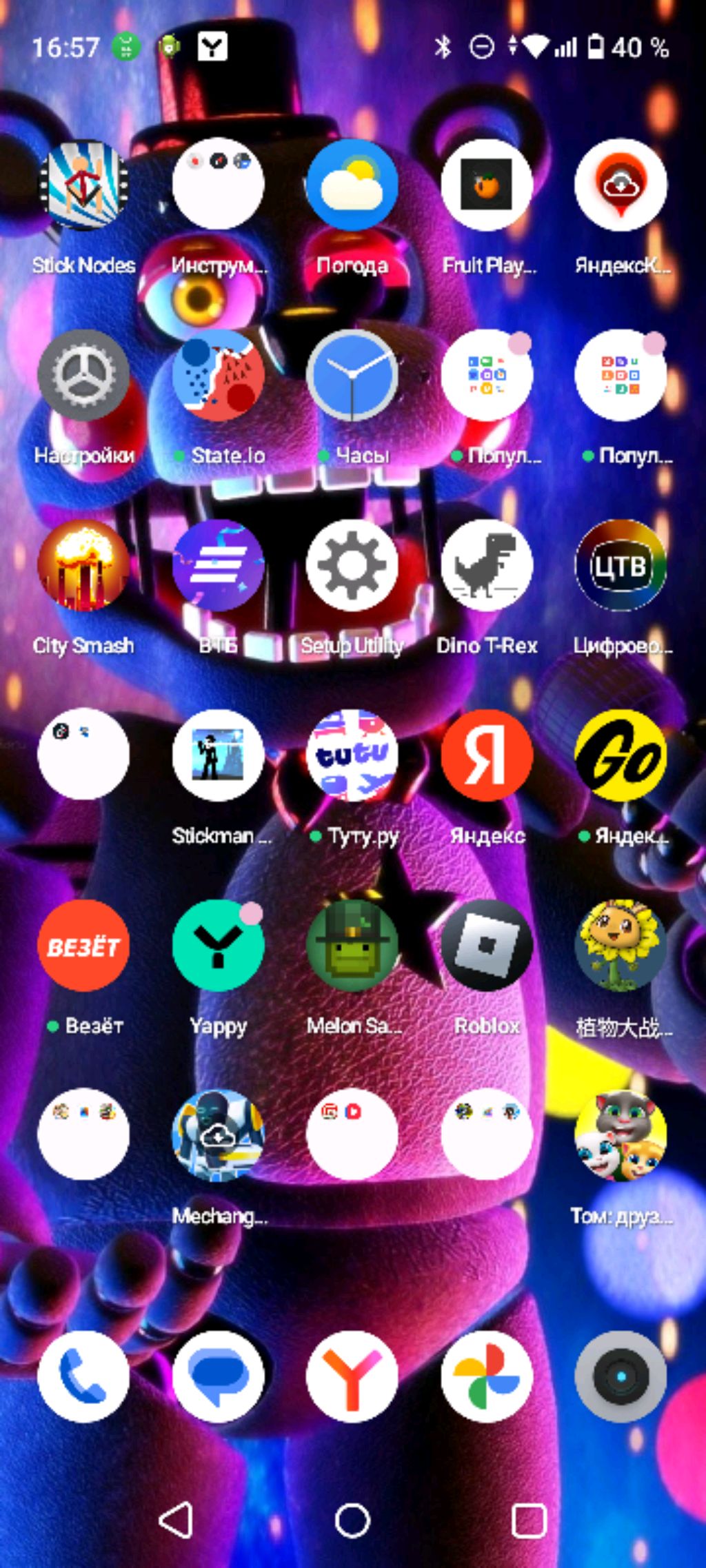Open the State.io game
The height and width of the screenshot is (1568, 706).
coord(218,375)
